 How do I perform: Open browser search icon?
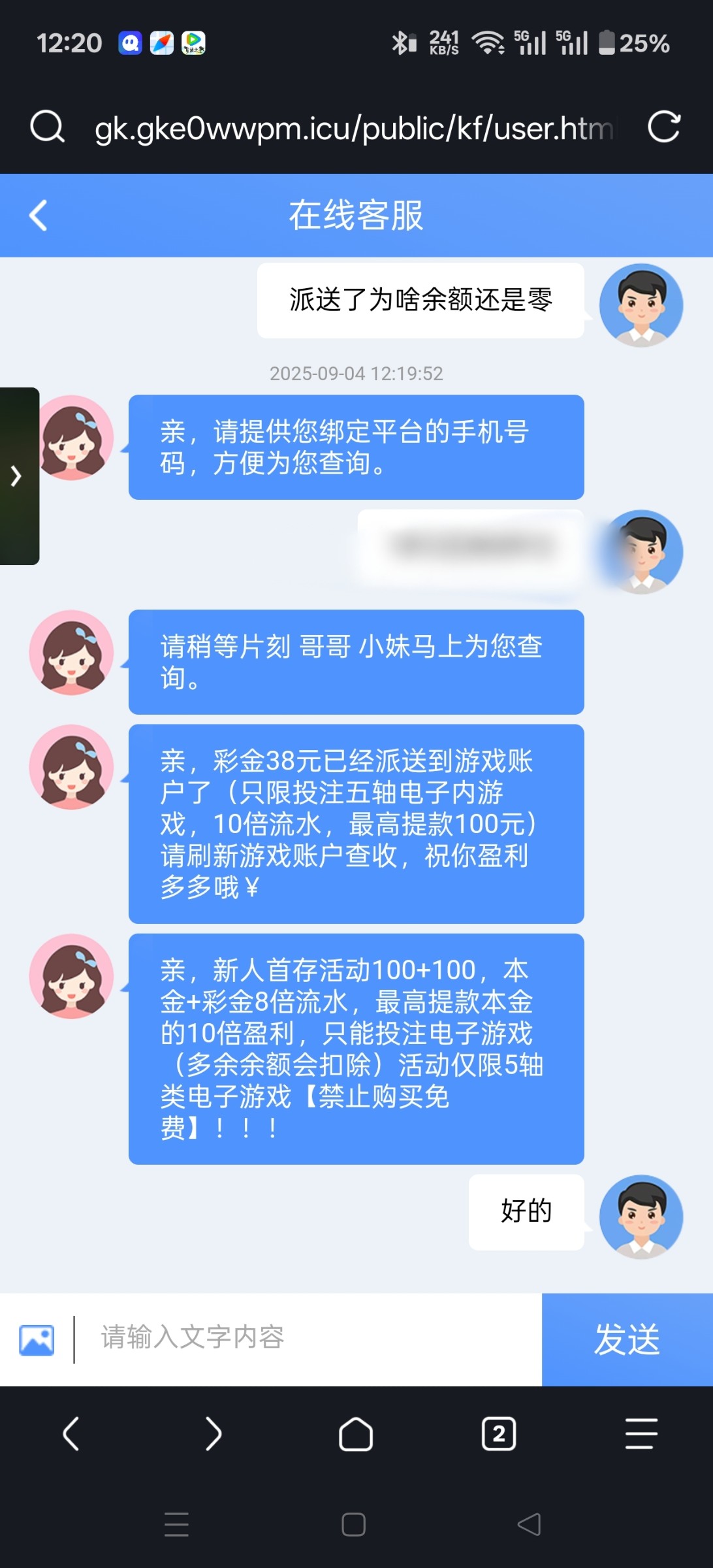pos(47,127)
